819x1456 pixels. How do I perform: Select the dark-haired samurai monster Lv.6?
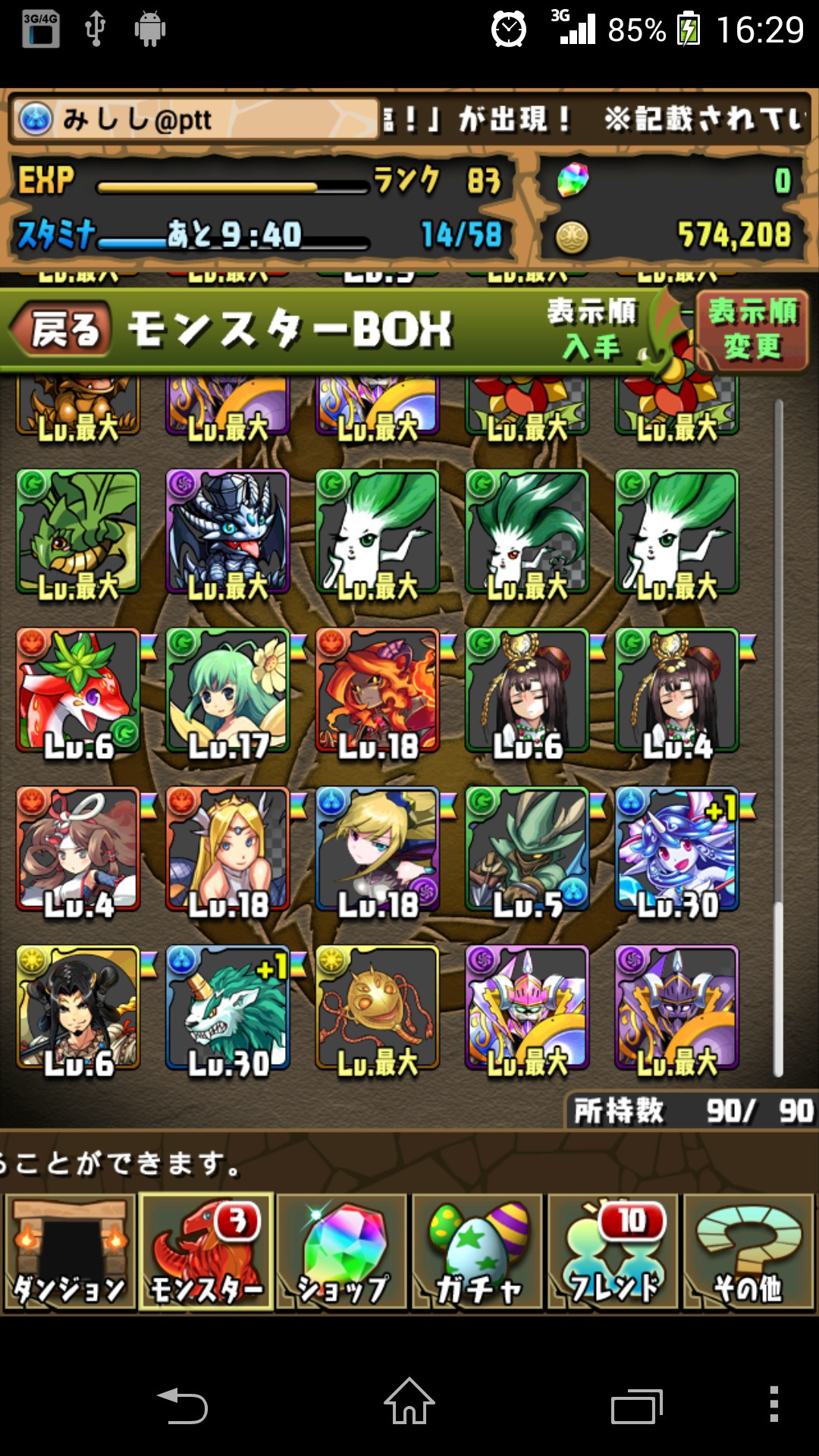click(78, 1008)
